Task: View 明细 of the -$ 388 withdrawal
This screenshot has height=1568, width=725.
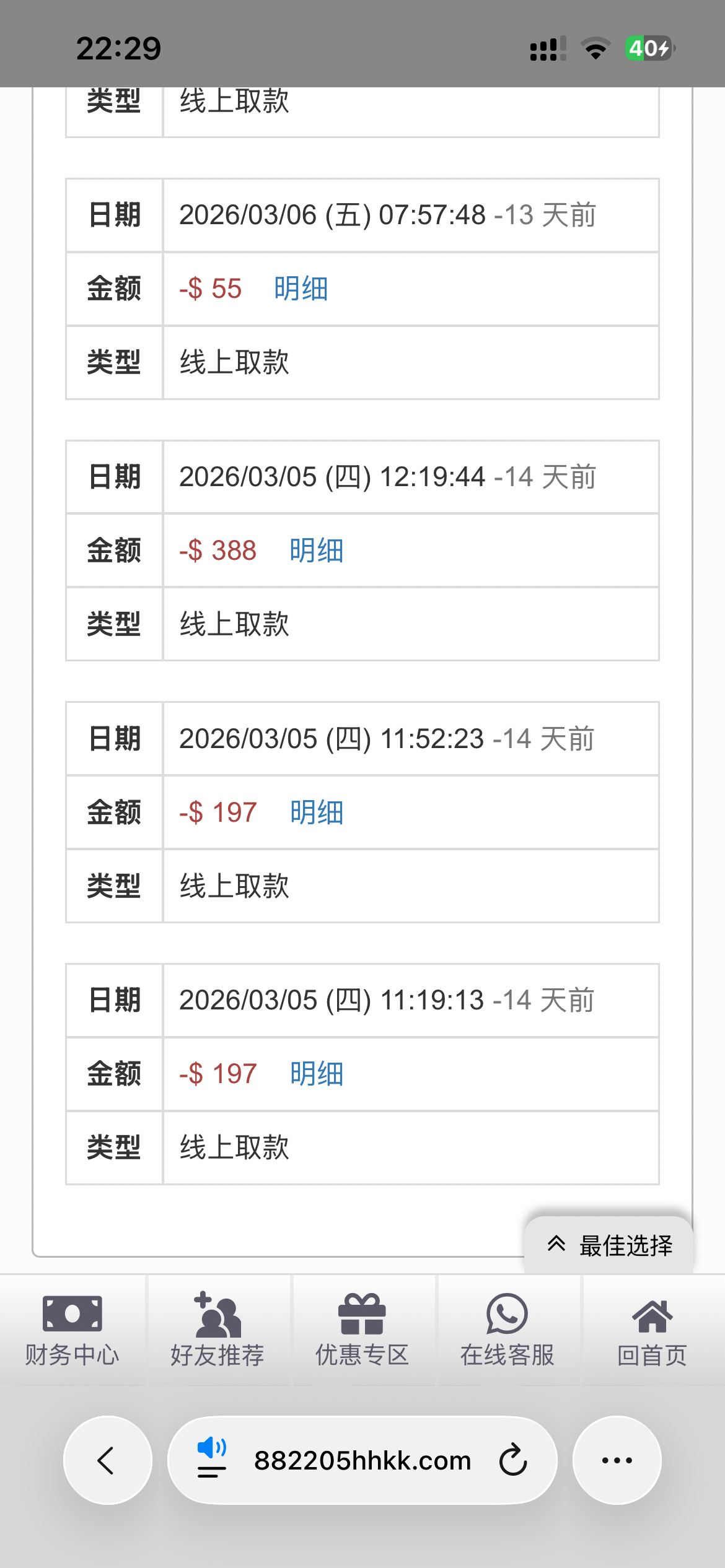Action: coord(316,551)
